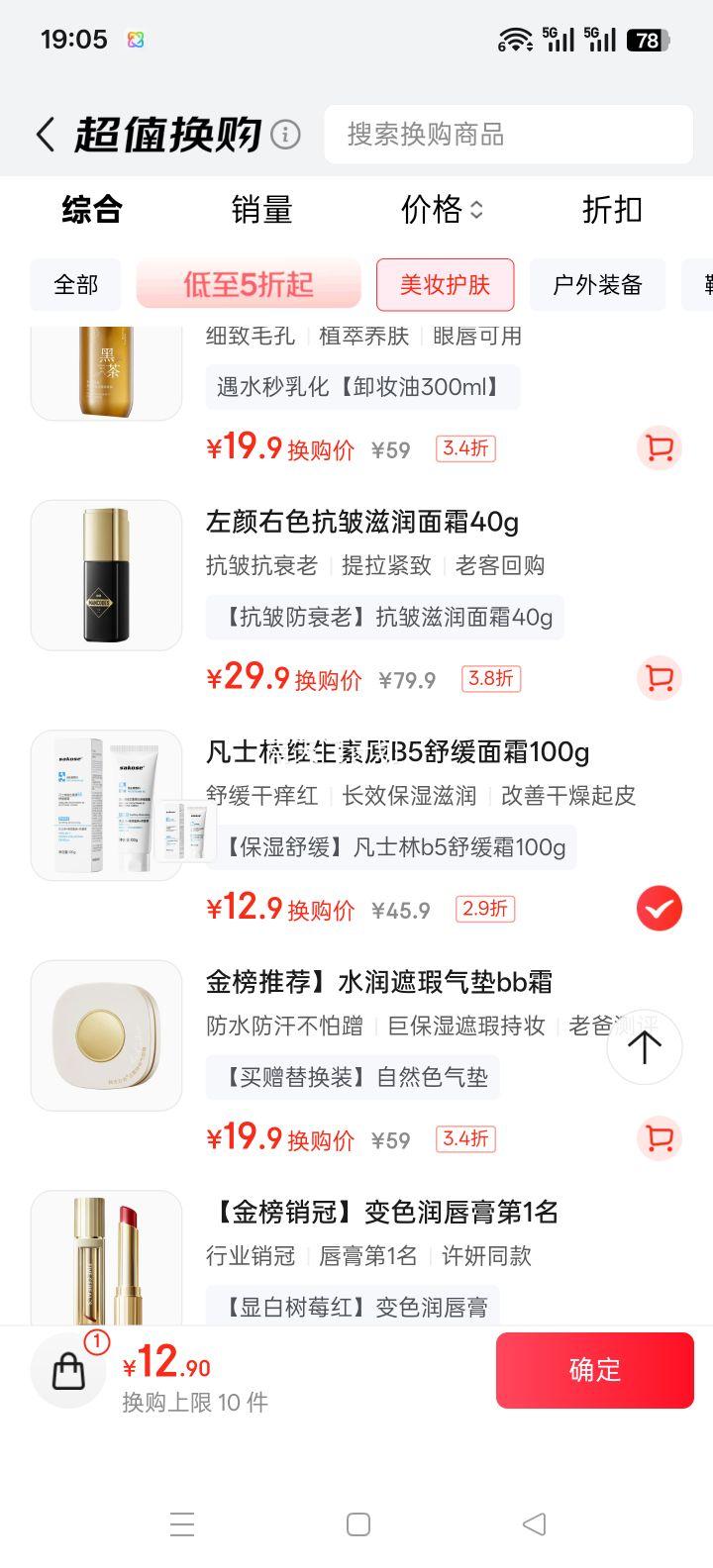Uncheck the selected 凡士林B5舒缓面霜100g item
Screen dimensions: 713x1568
click(x=659, y=908)
